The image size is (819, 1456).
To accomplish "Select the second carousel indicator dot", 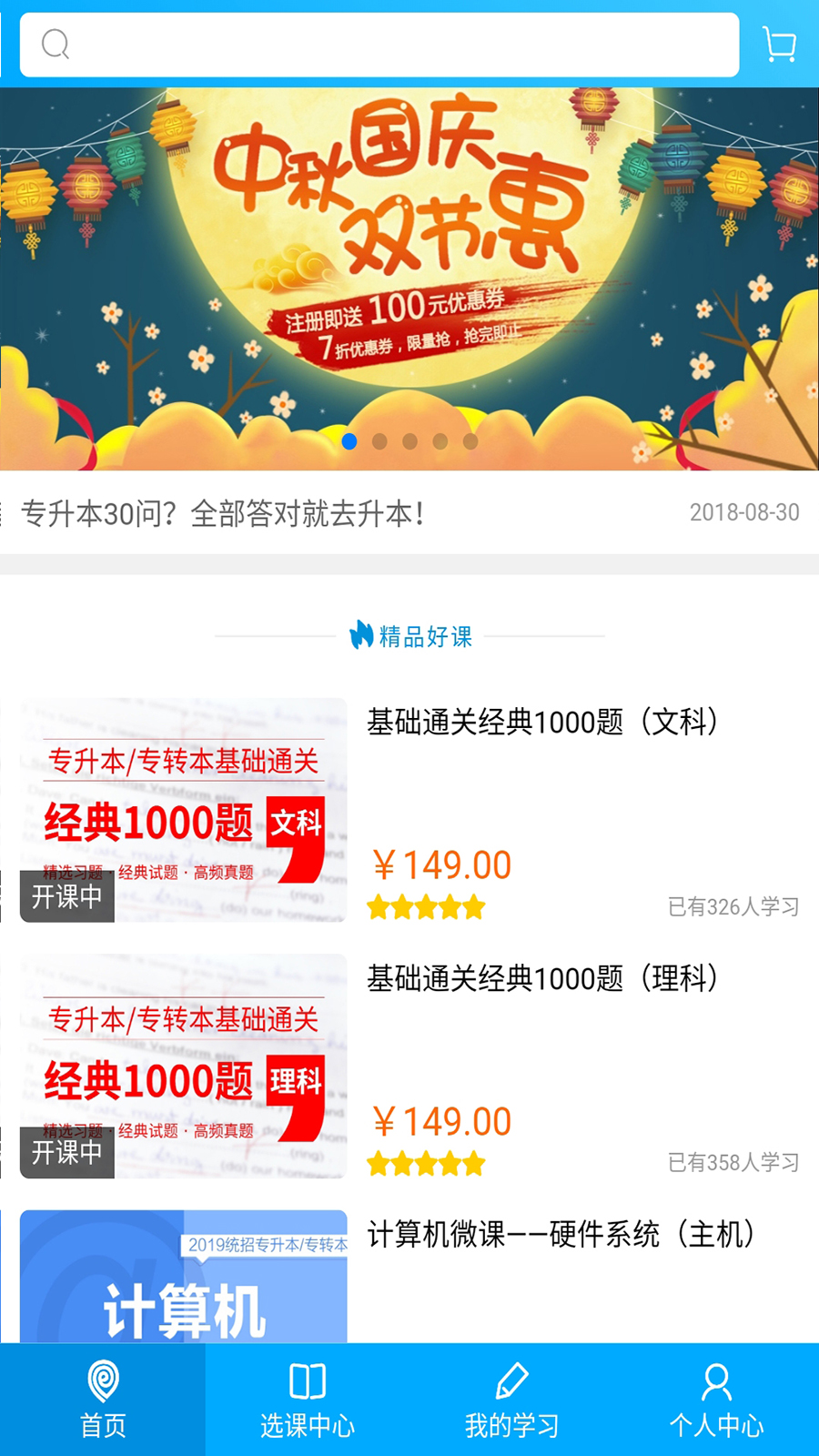I will [x=379, y=441].
